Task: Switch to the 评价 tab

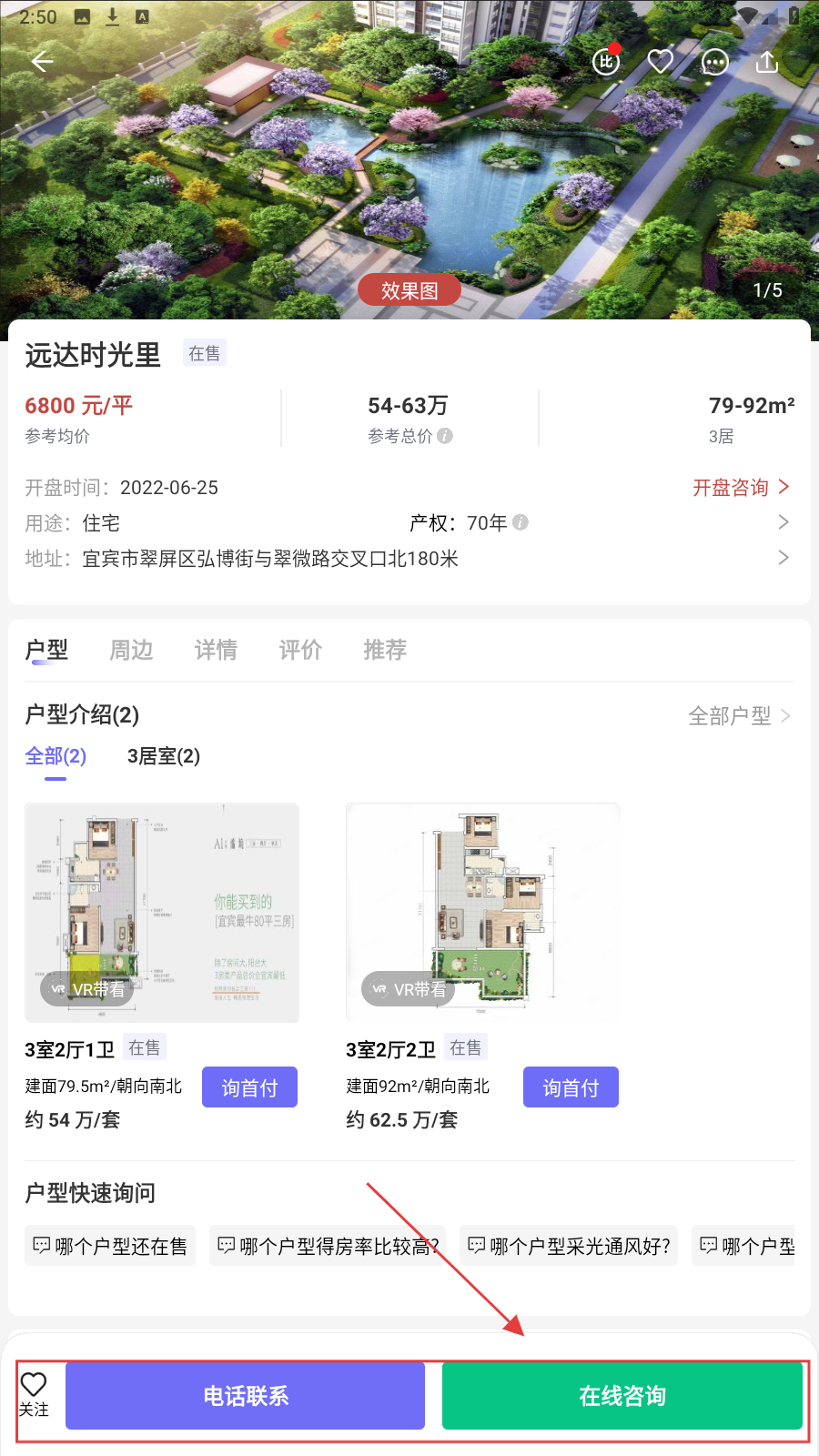Action: [x=300, y=650]
